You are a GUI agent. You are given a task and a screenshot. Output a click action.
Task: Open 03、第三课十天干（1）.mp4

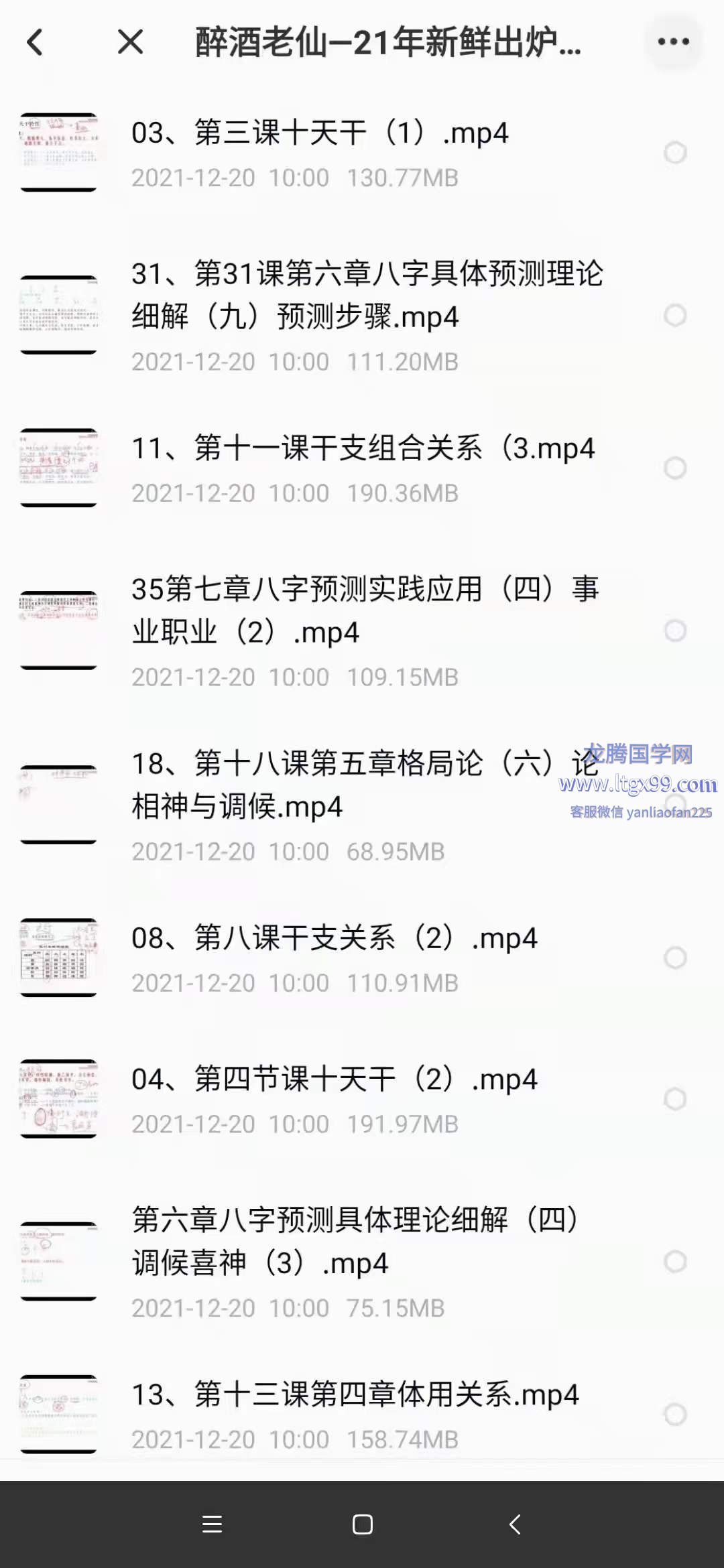[320, 133]
